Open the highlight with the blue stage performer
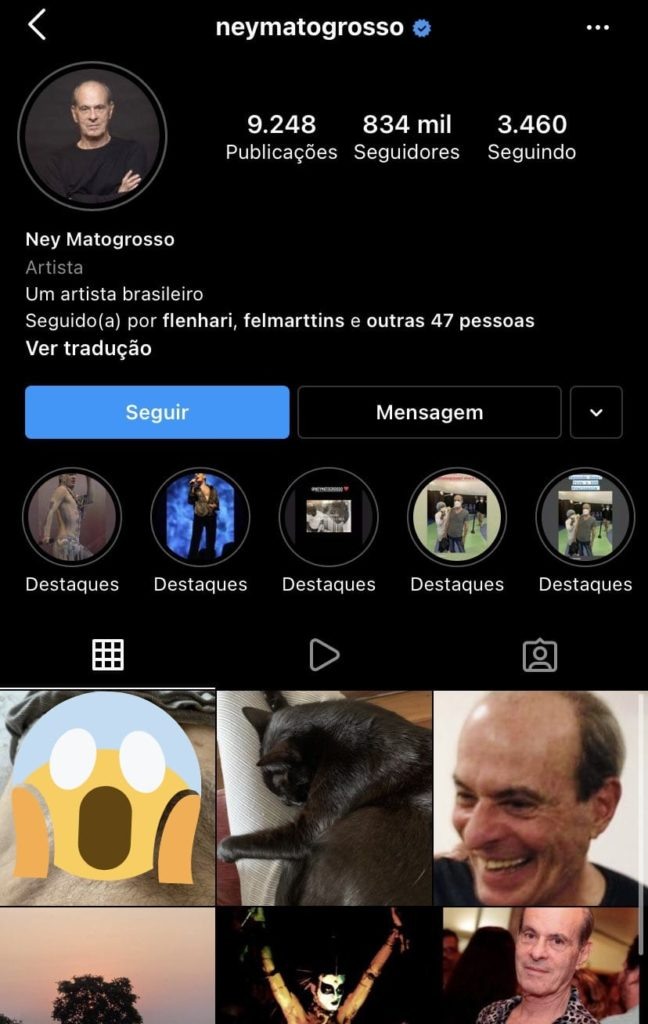 (200, 517)
